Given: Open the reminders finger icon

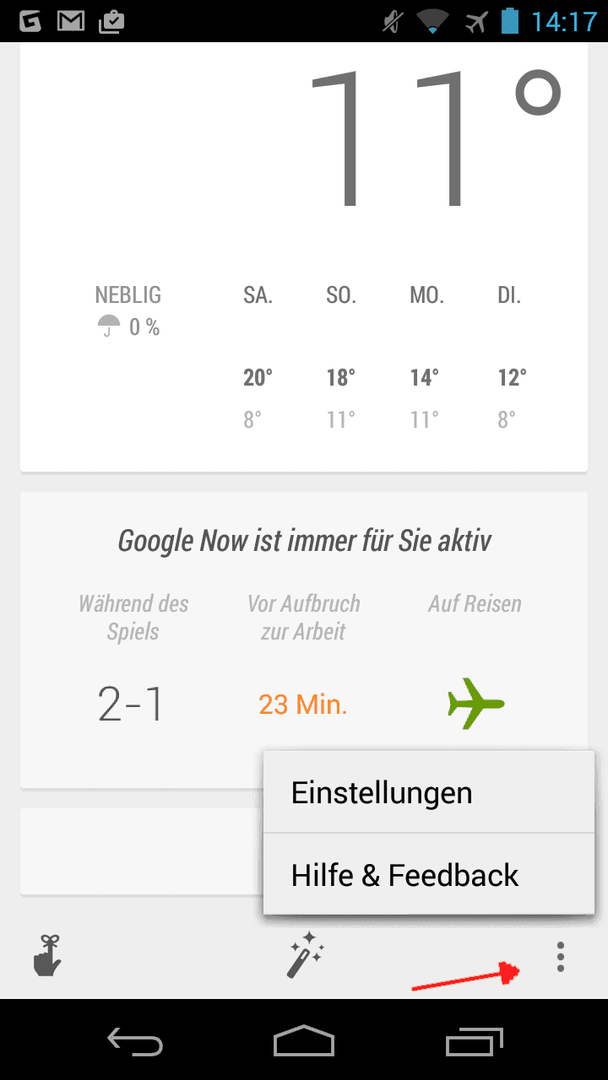Looking at the screenshot, I should [x=47, y=955].
